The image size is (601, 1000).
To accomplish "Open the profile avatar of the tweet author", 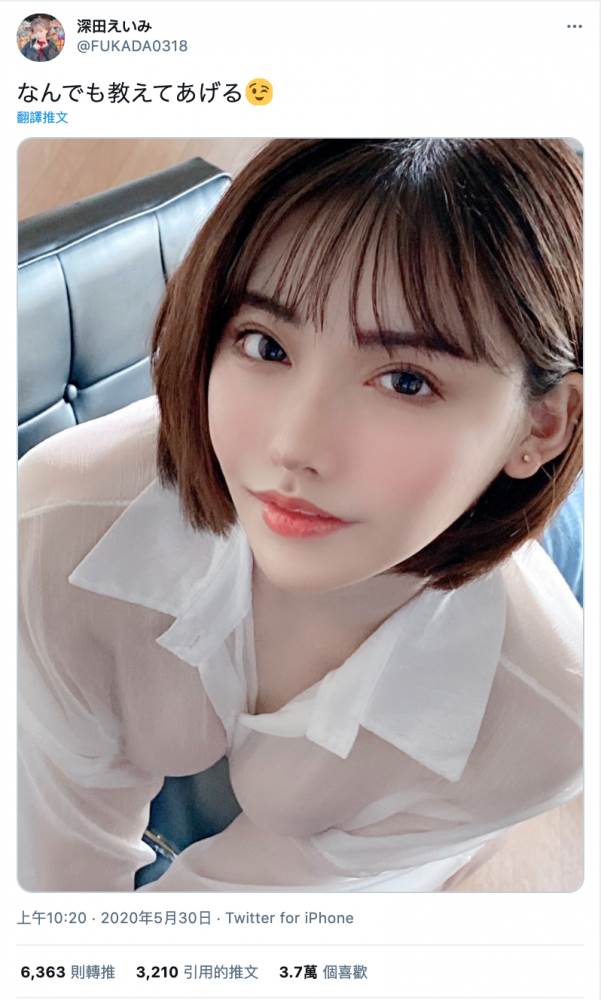I will pyautogui.click(x=41, y=38).
